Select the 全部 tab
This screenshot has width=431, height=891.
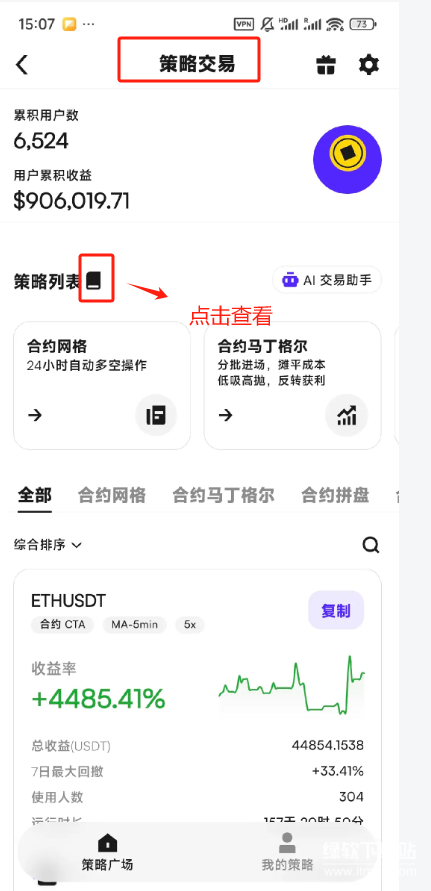tap(34, 496)
